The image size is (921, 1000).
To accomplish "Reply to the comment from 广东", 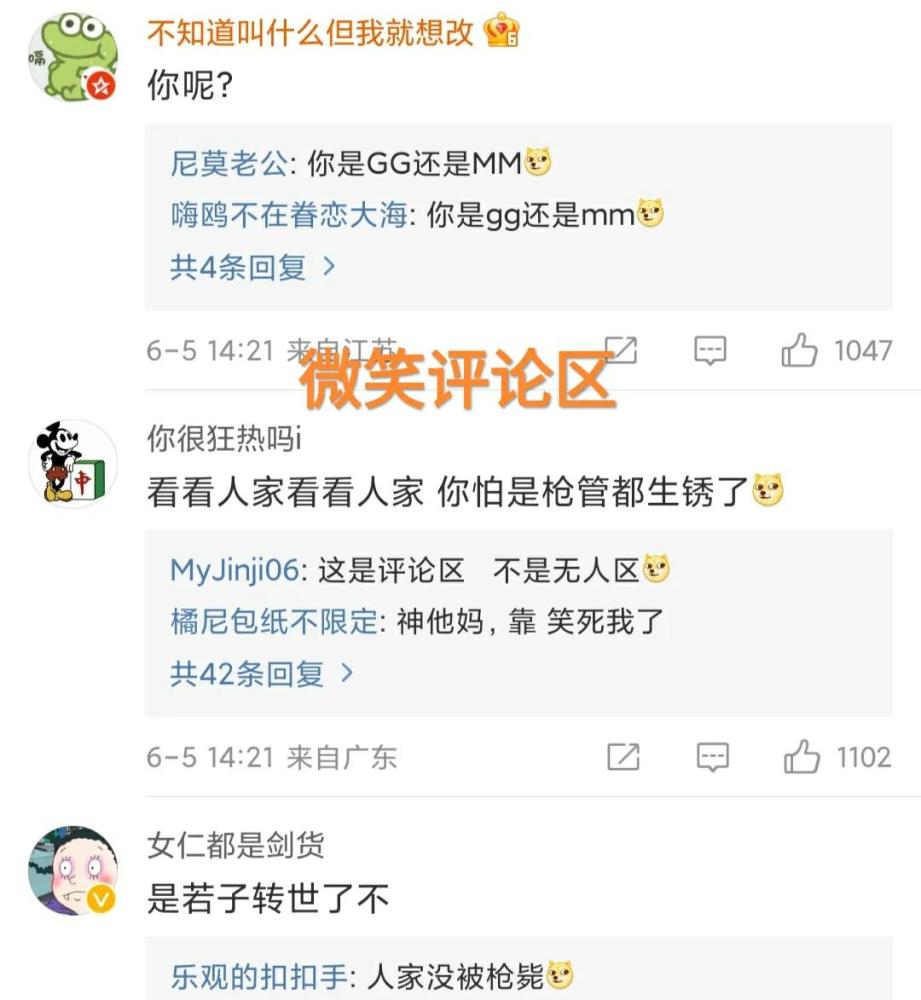I will [x=712, y=757].
